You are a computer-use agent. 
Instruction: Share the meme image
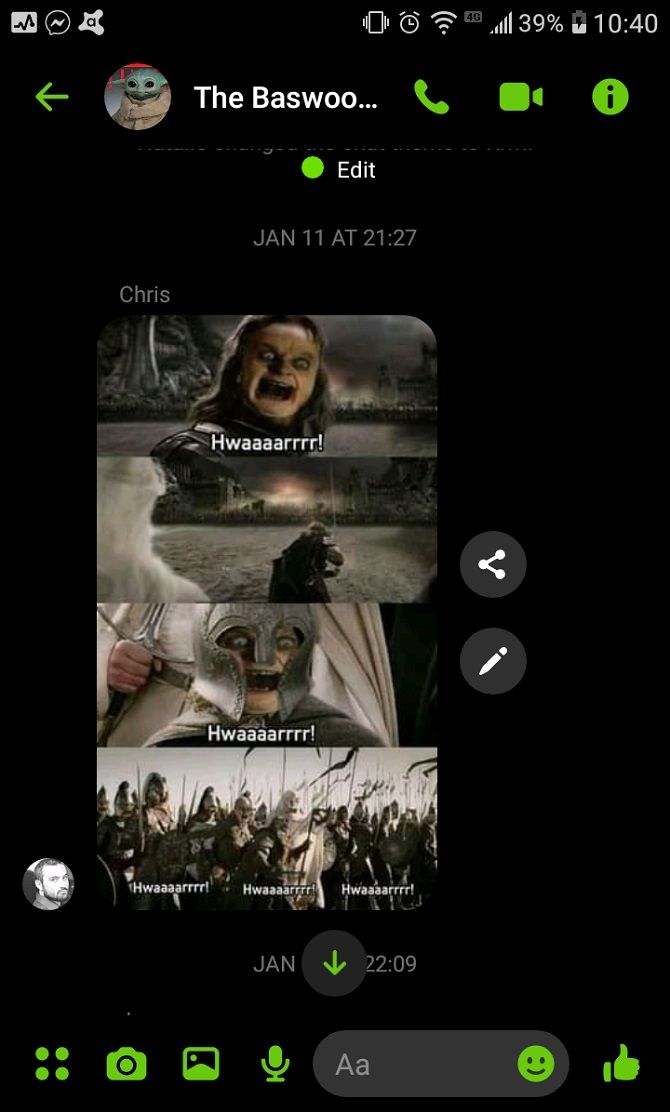tap(492, 565)
